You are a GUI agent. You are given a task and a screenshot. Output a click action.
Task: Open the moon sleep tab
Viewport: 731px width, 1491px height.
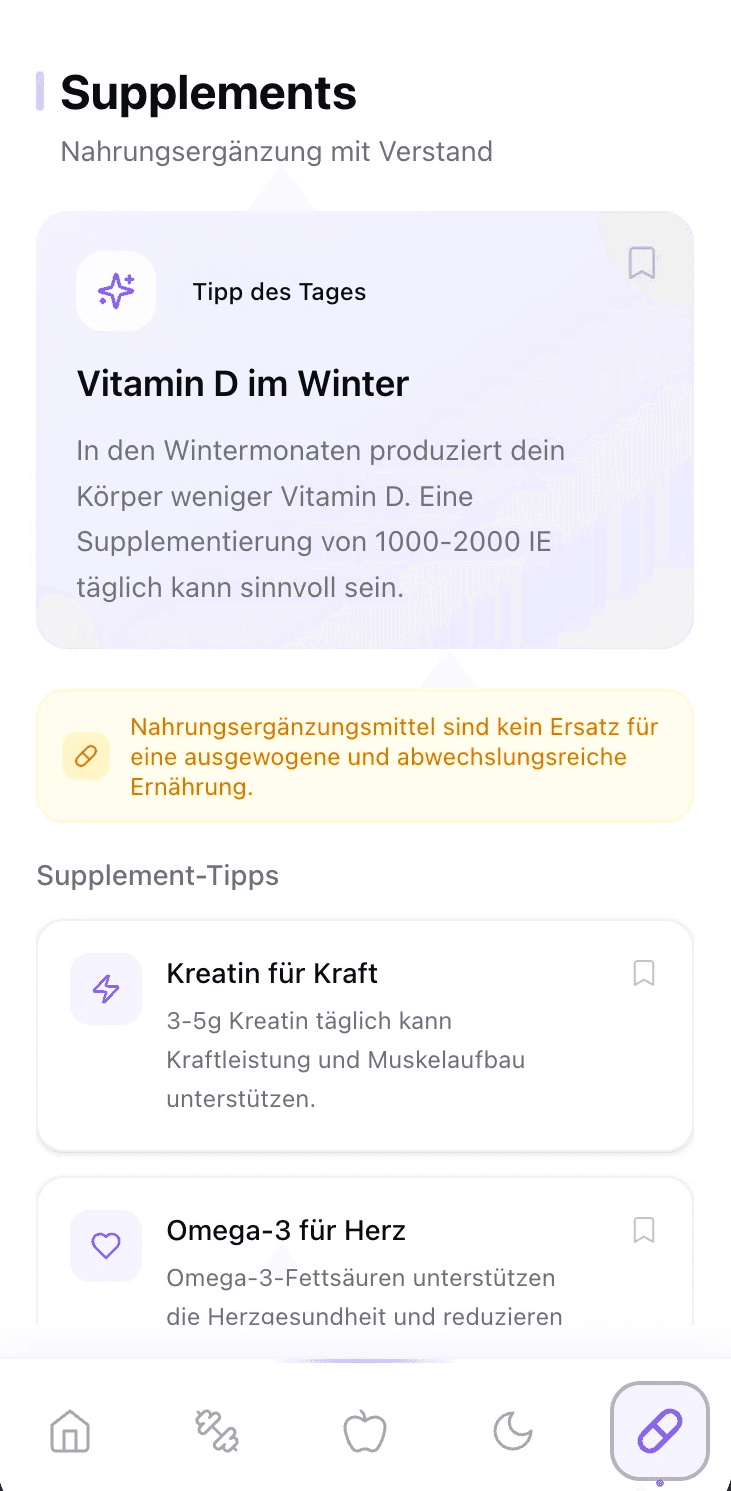(x=513, y=1432)
